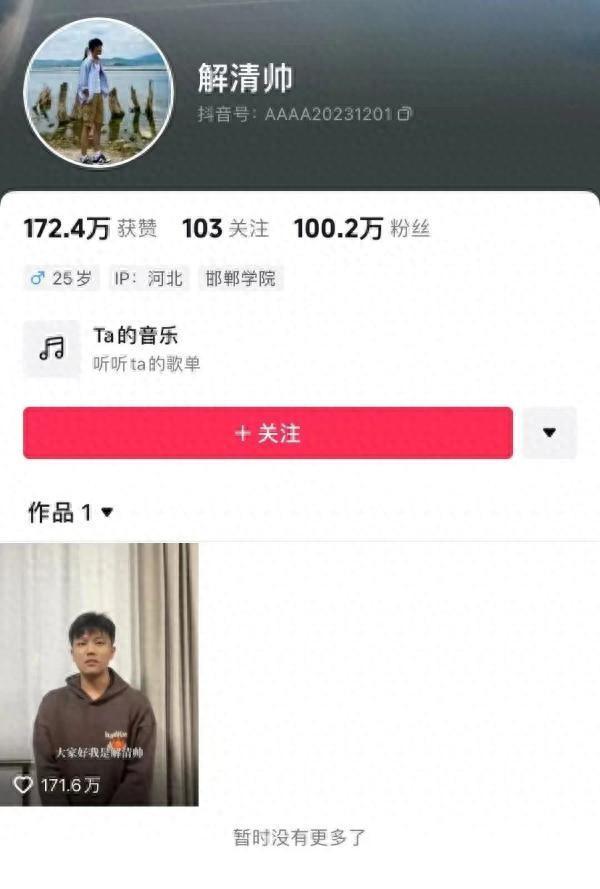
Task: Follow 解清帅 with the red 关注 button
Action: 267,433
